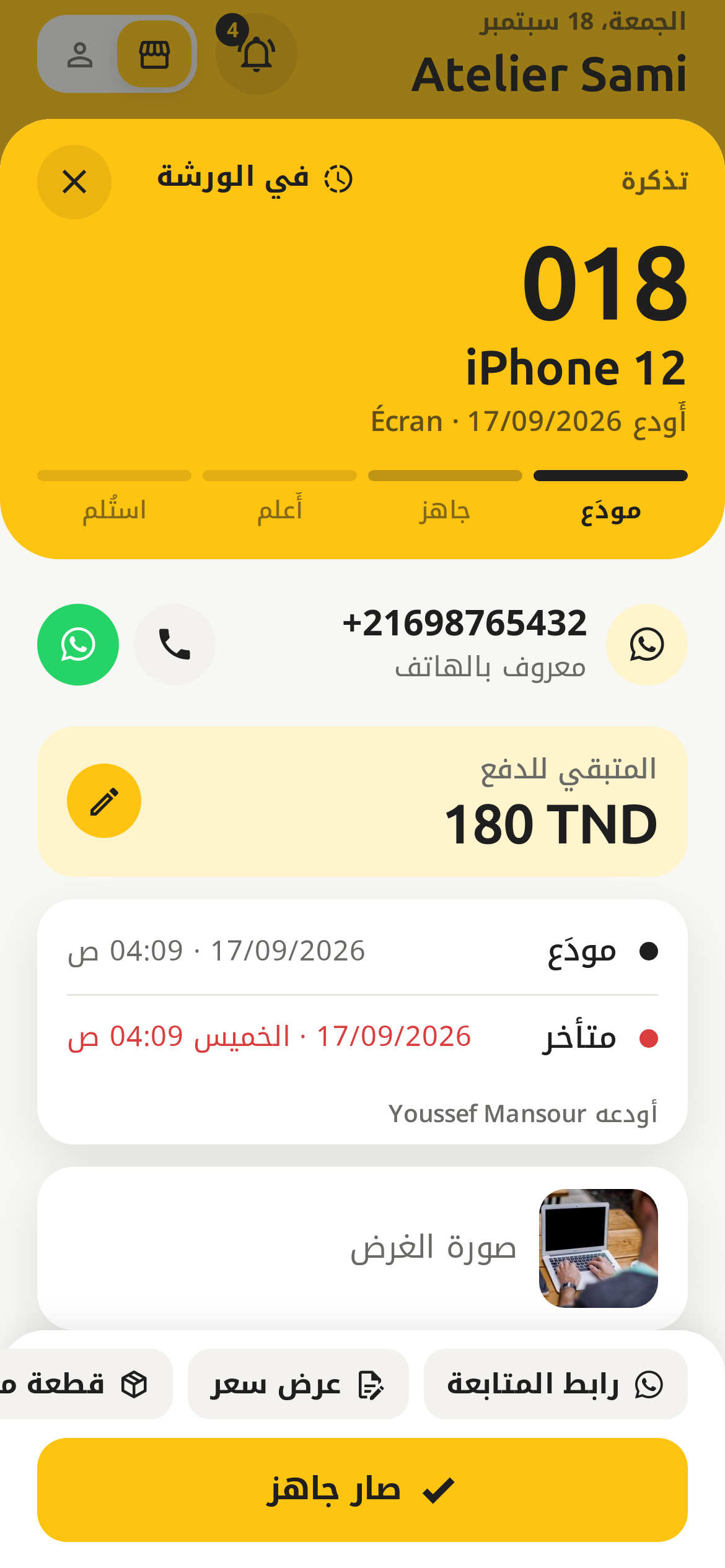Close the ticket 018 detail sheet
725x1568 pixels.
click(74, 182)
